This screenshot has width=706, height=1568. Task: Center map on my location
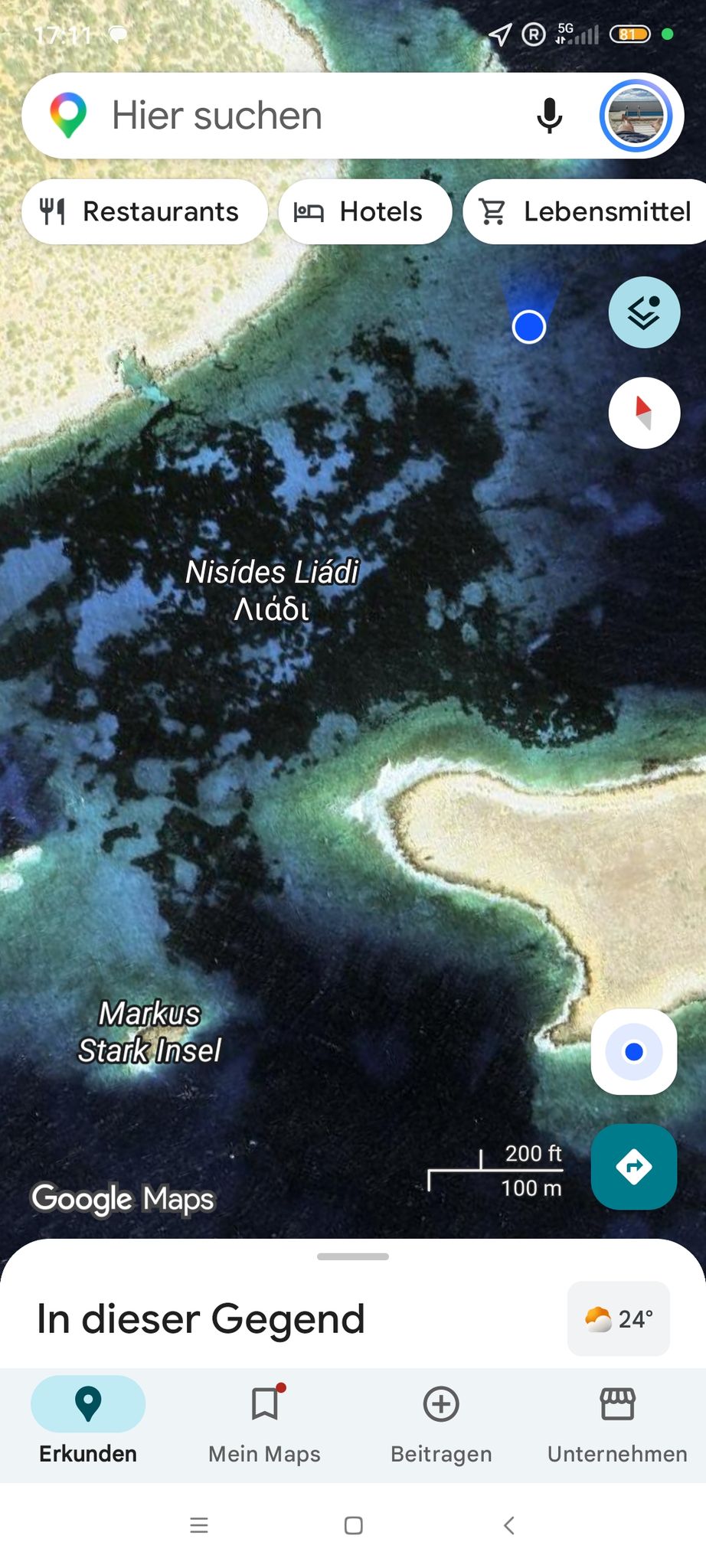pyautogui.click(x=634, y=1052)
